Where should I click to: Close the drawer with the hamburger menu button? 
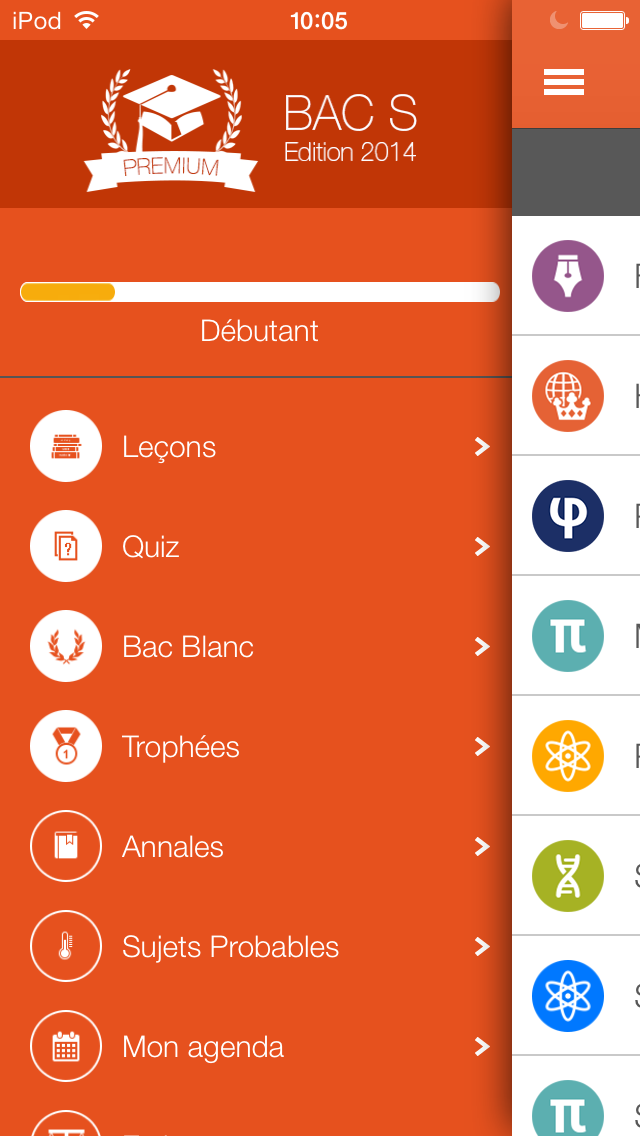(564, 83)
